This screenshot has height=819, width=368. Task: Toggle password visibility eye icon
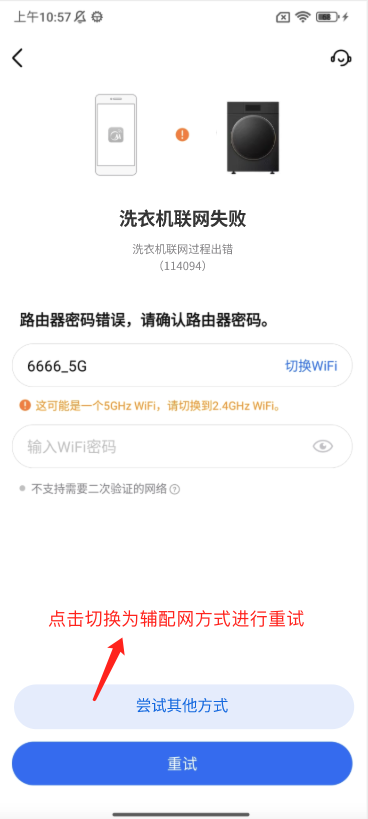pyautogui.click(x=323, y=446)
